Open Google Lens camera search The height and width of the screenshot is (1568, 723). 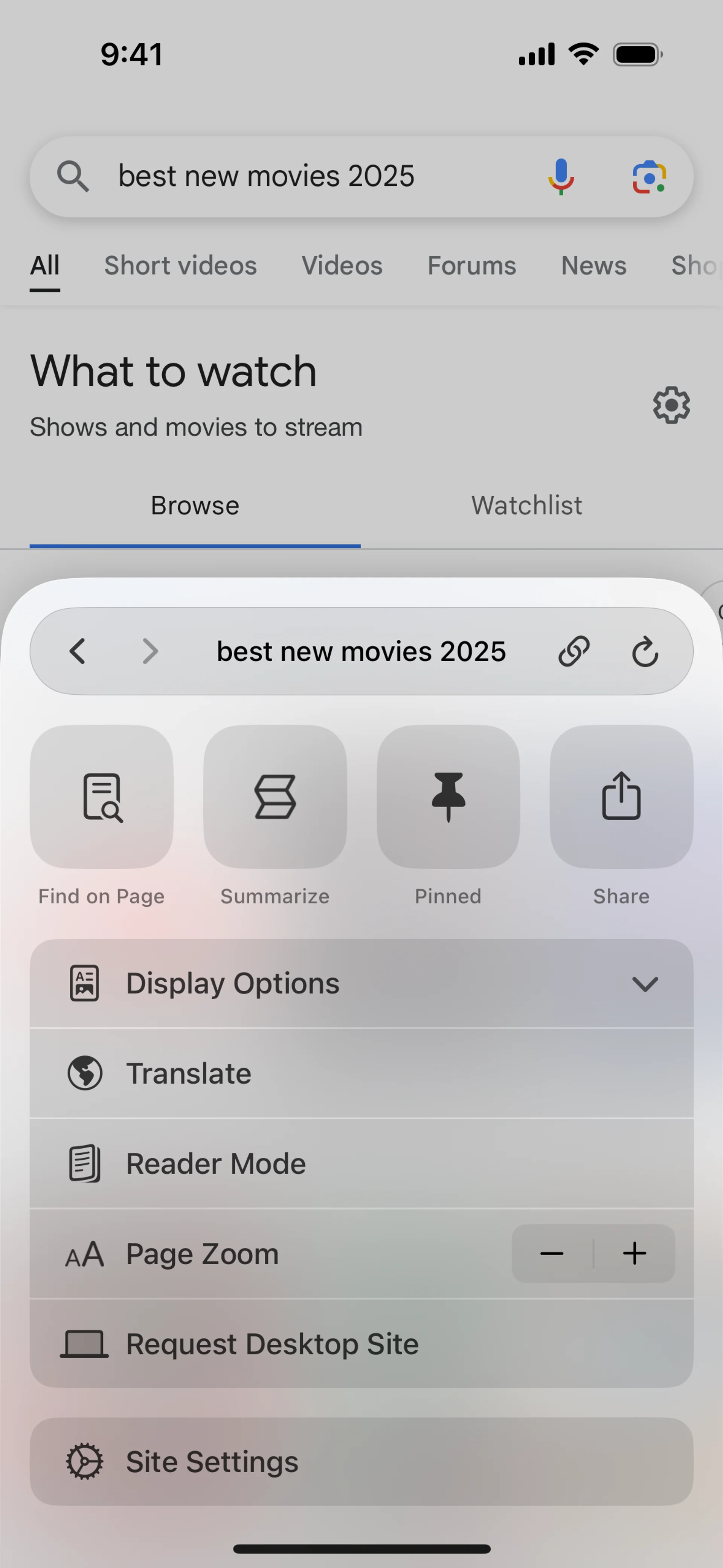(649, 177)
